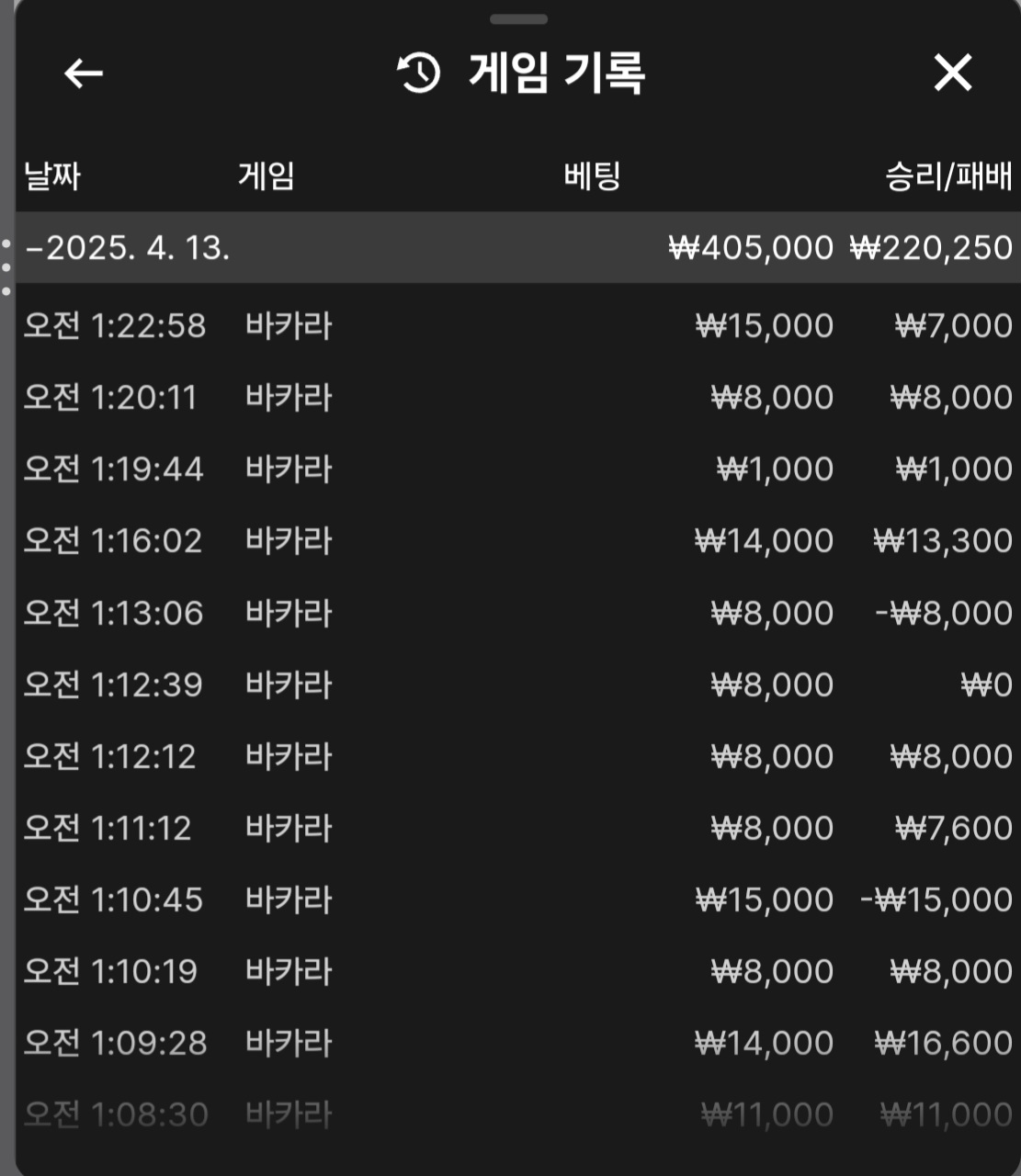Screen dimensions: 1021x1176
Task: View details of the 오전 1:20:11 game
Action: 517,398
